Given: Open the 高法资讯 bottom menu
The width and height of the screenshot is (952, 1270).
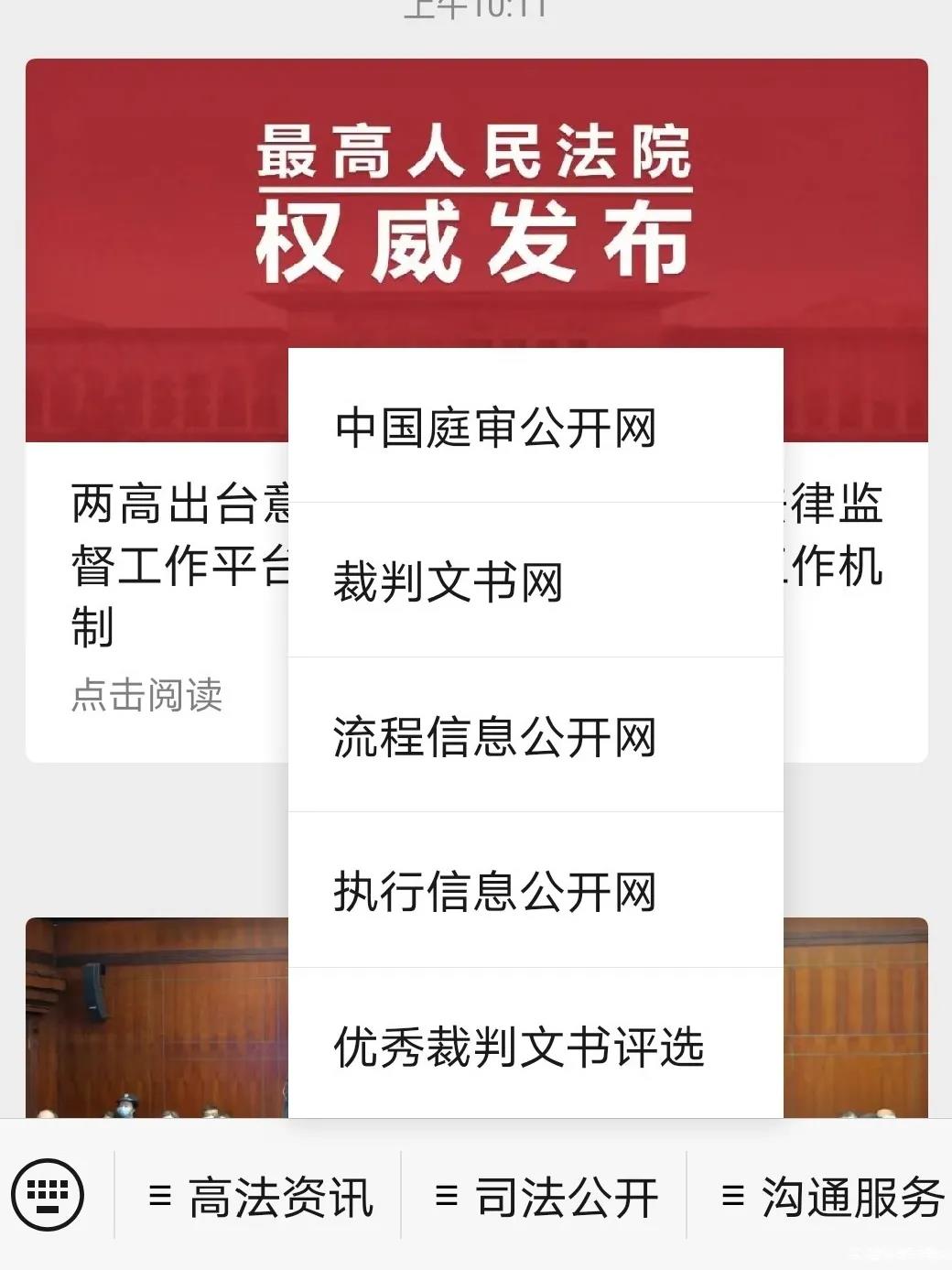Looking at the screenshot, I should (x=260, y=1197).
